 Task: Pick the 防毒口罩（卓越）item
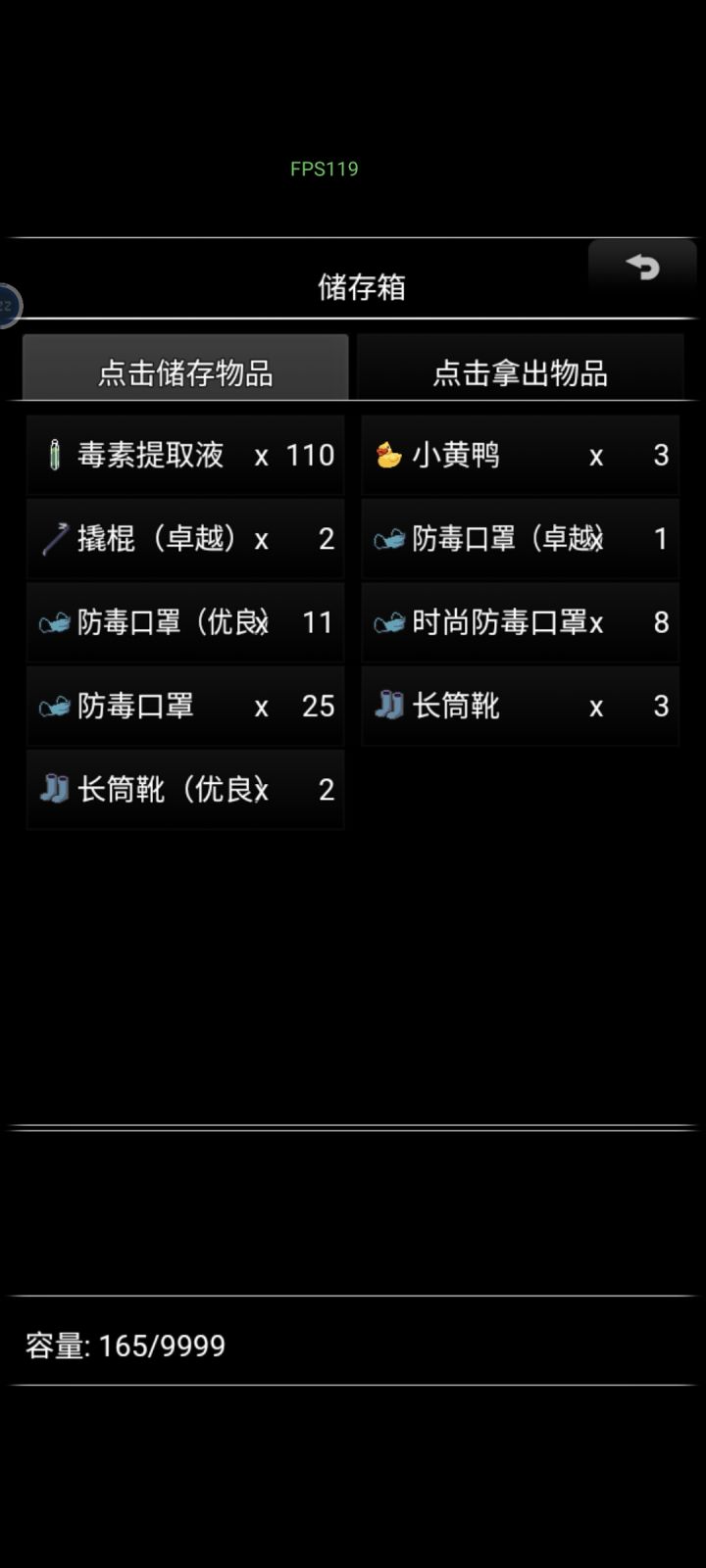click(x=520, y=538)
